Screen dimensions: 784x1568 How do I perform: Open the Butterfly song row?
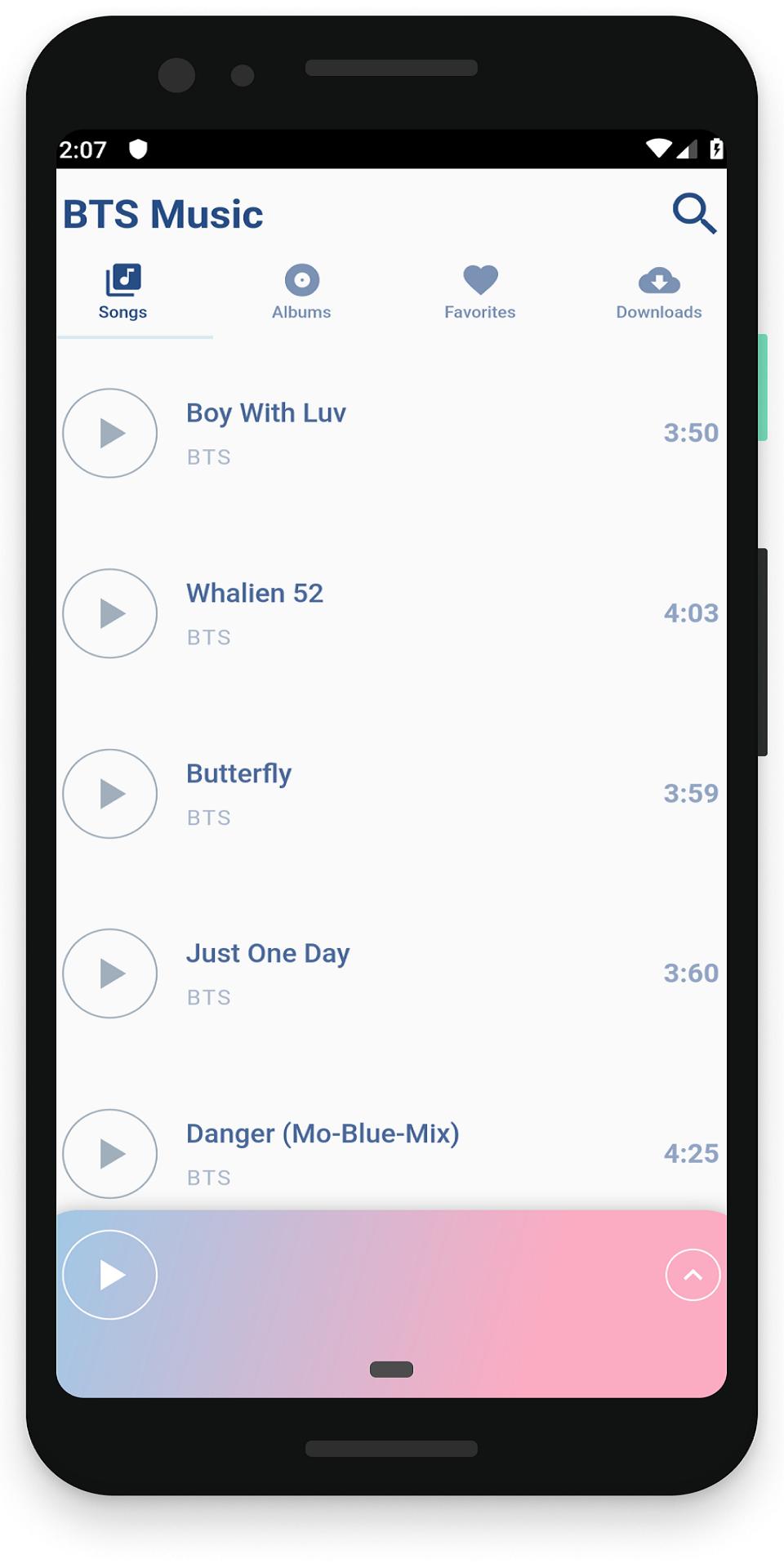(391, 794)
